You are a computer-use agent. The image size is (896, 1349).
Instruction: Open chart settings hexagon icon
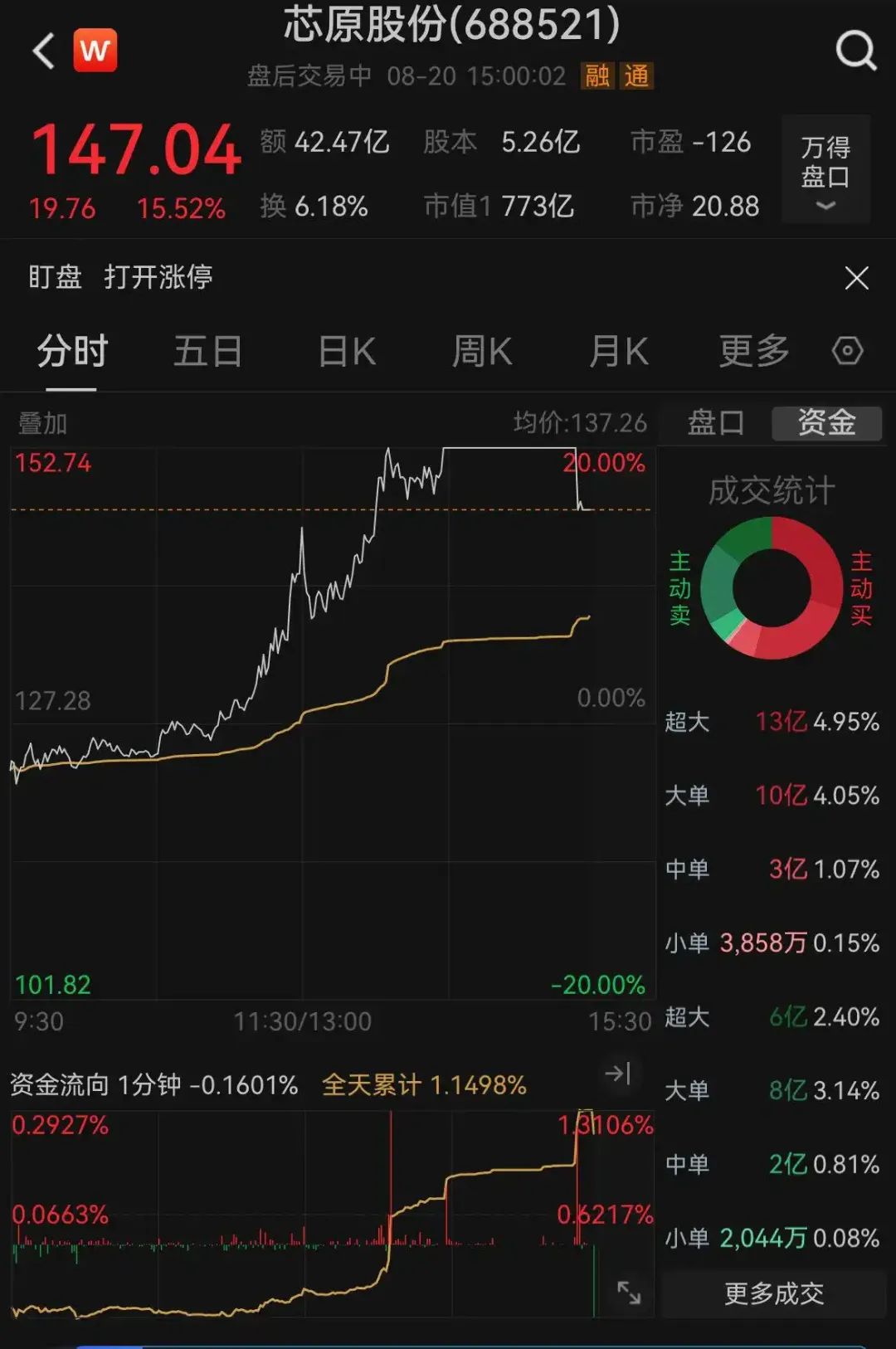(x=847, y=351)
